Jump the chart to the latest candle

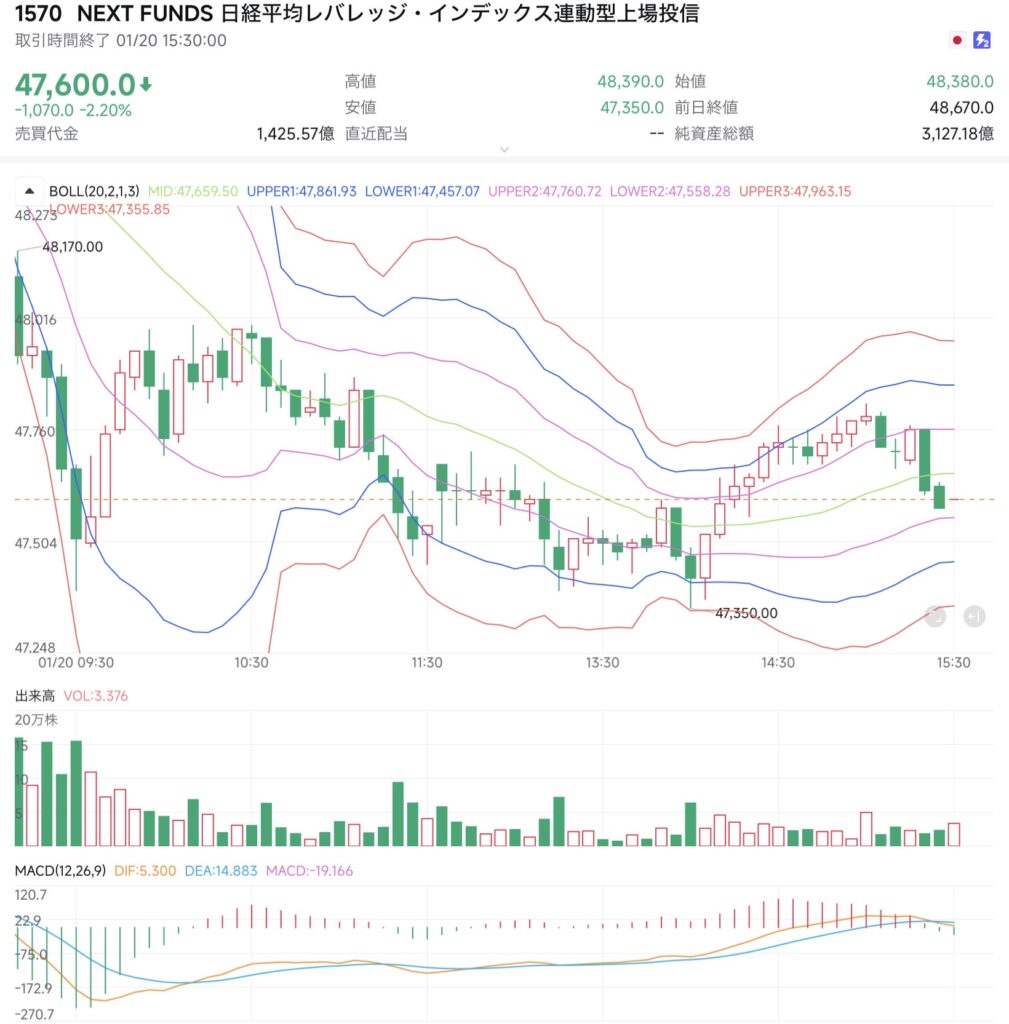[974, 616]
